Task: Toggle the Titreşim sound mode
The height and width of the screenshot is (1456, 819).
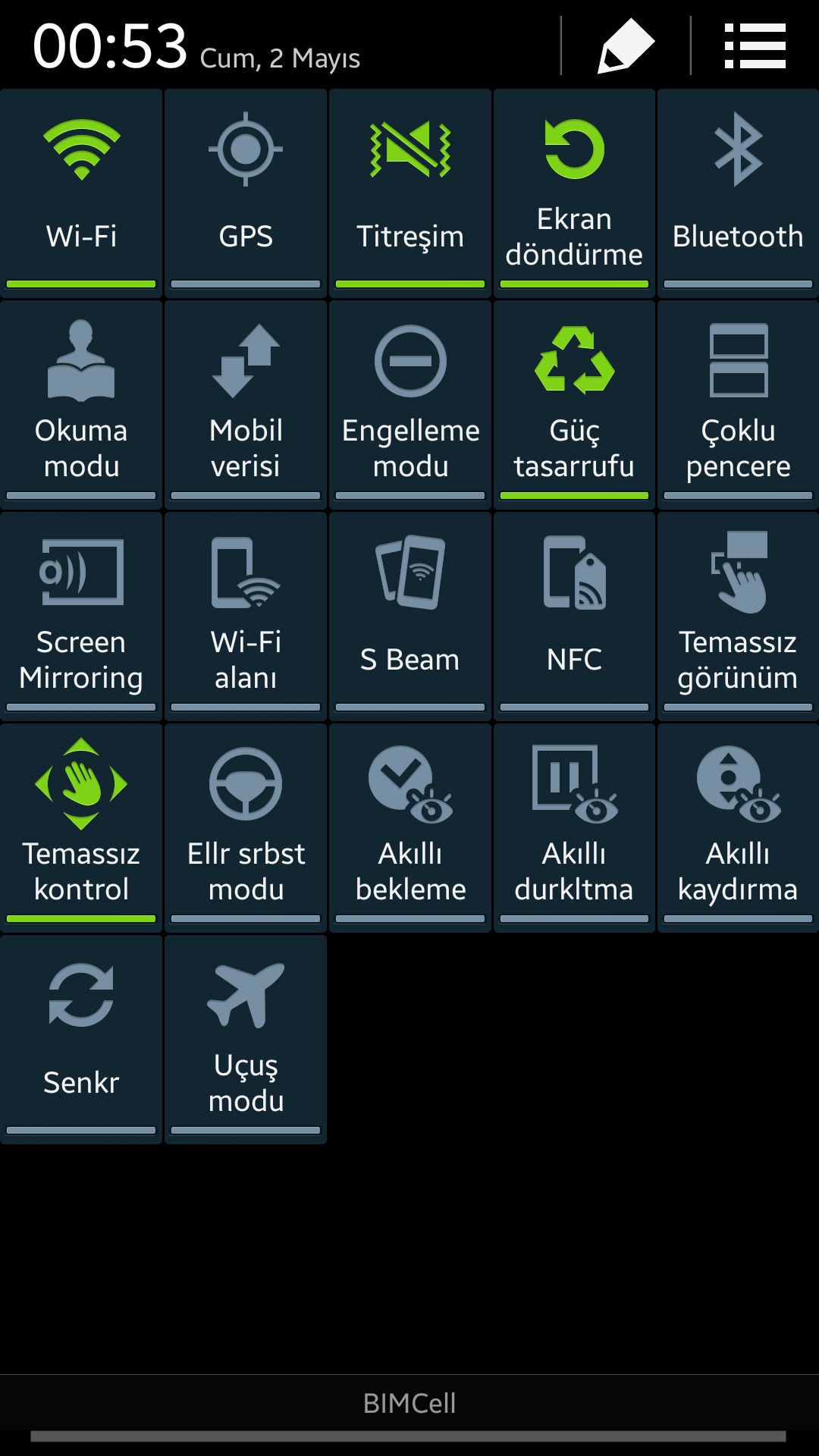Action: 410,193
